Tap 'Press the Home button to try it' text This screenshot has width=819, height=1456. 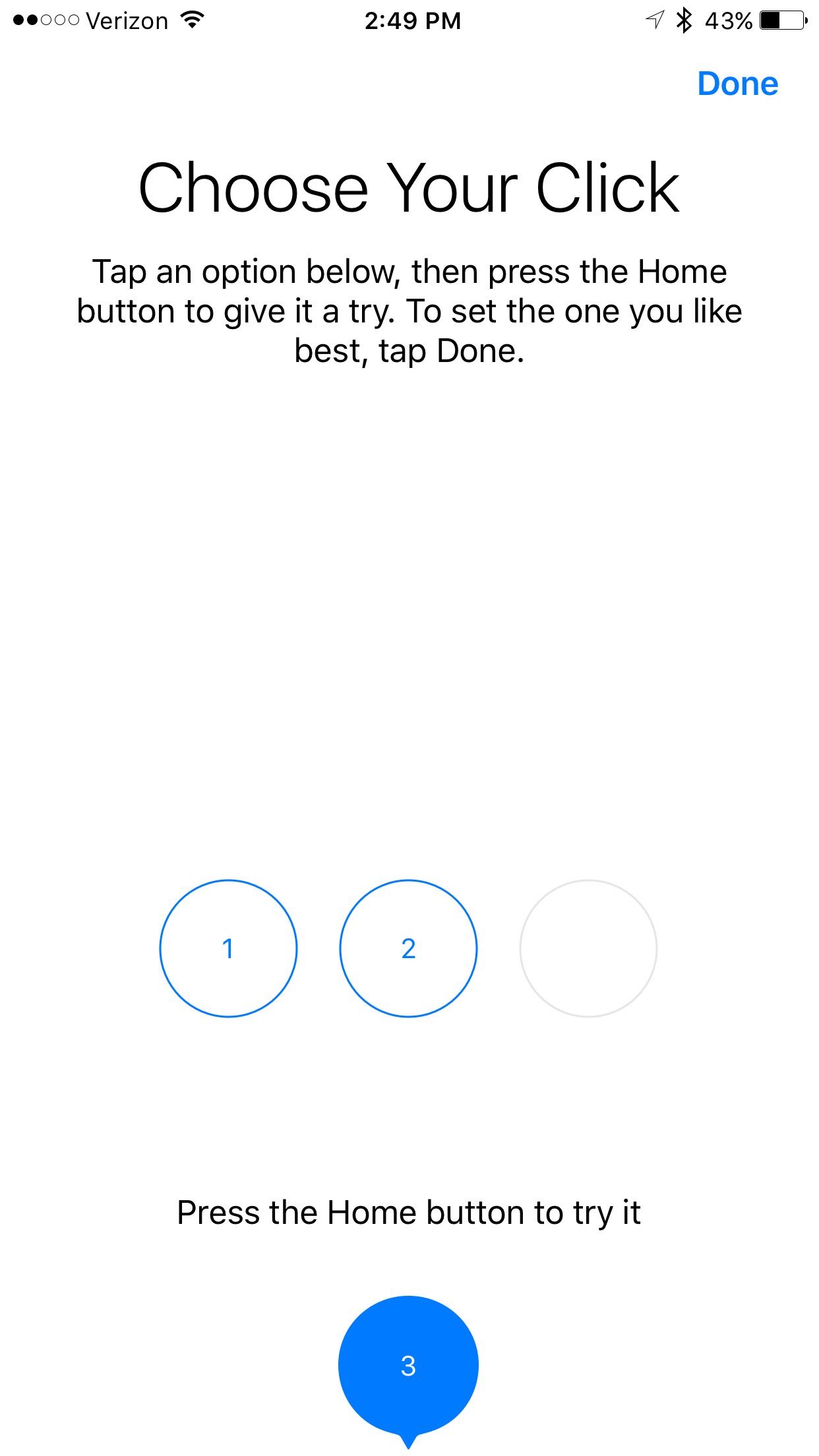(409, 1211)
